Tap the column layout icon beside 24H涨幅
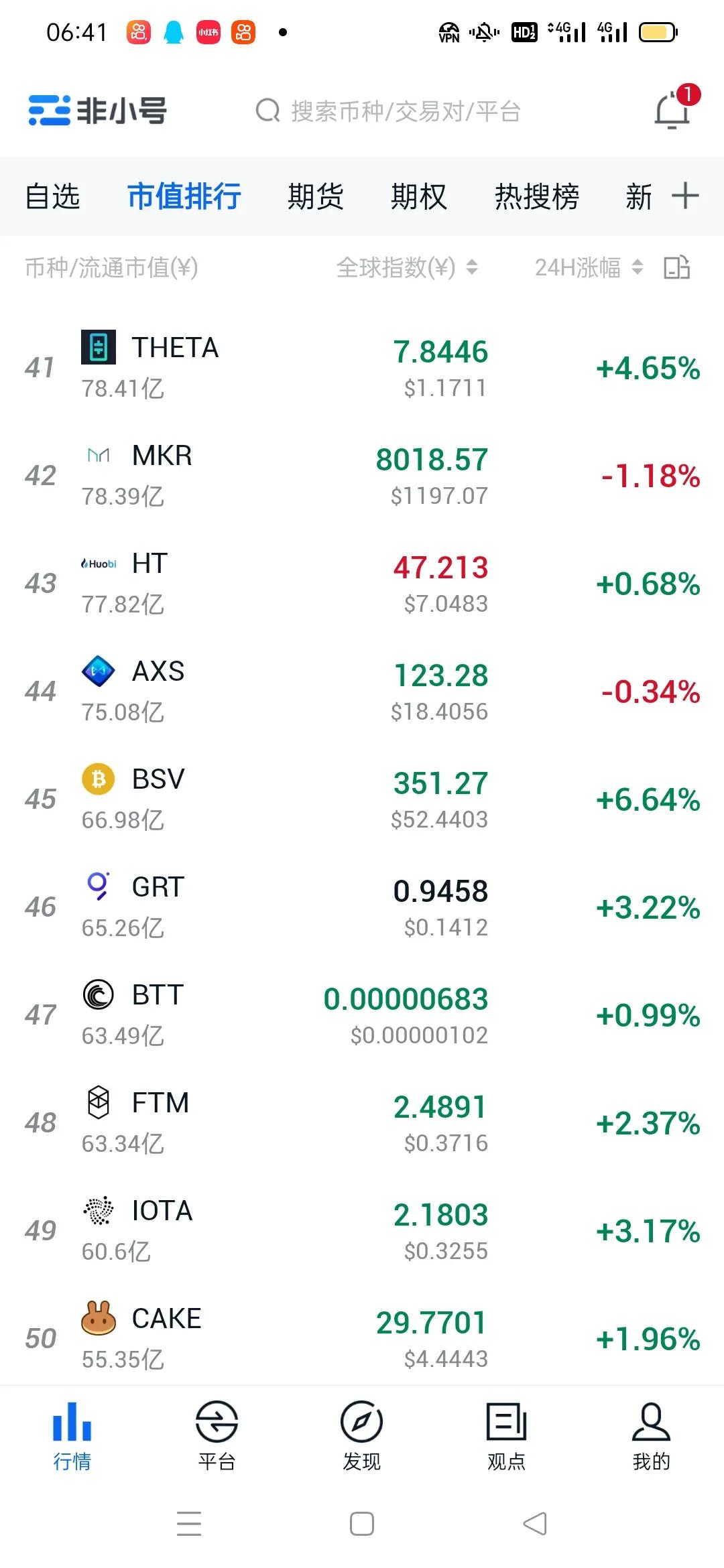The width and height of the screenshot is (724, 1568). [676, 268]
